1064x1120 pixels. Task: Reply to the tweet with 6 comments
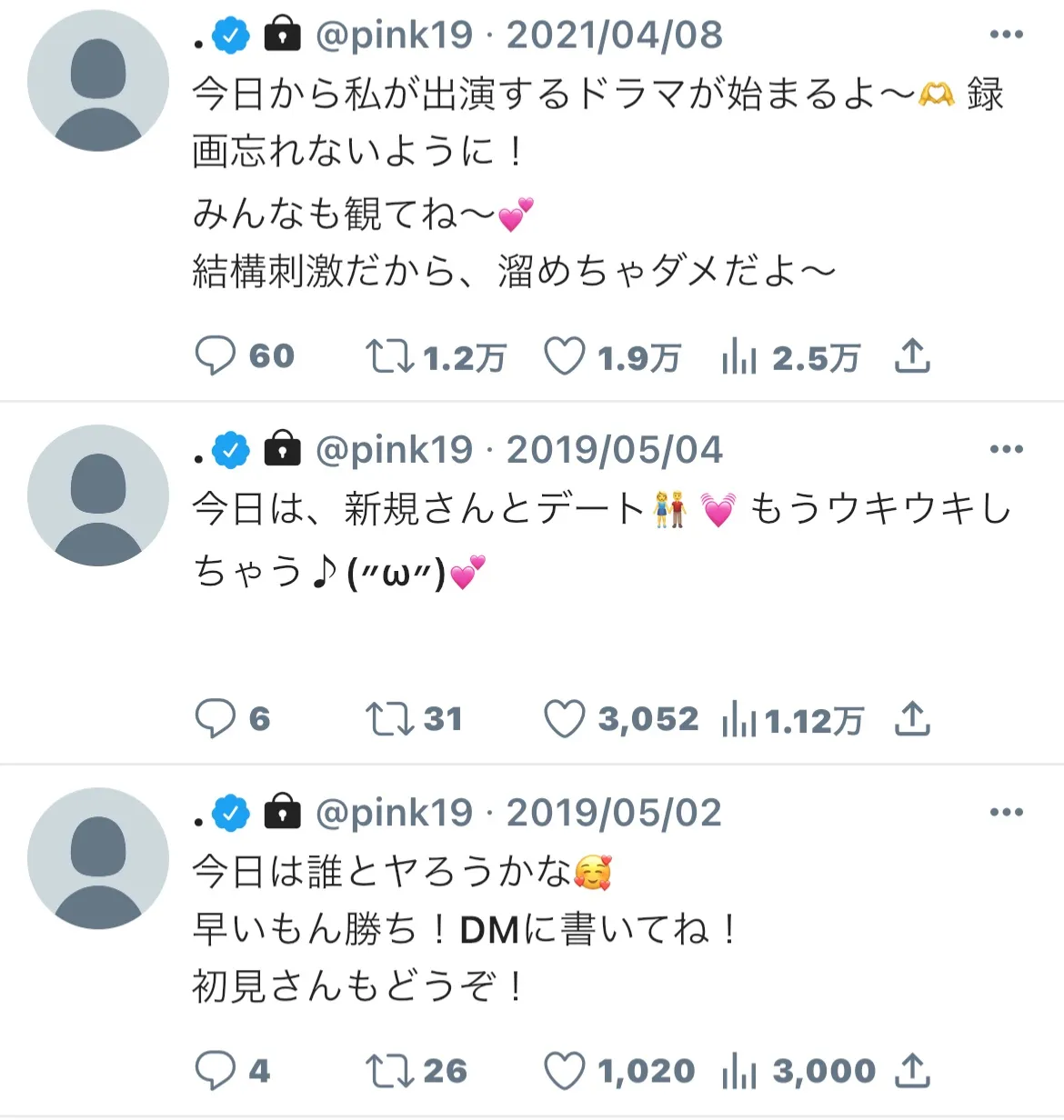coord(216,719)
